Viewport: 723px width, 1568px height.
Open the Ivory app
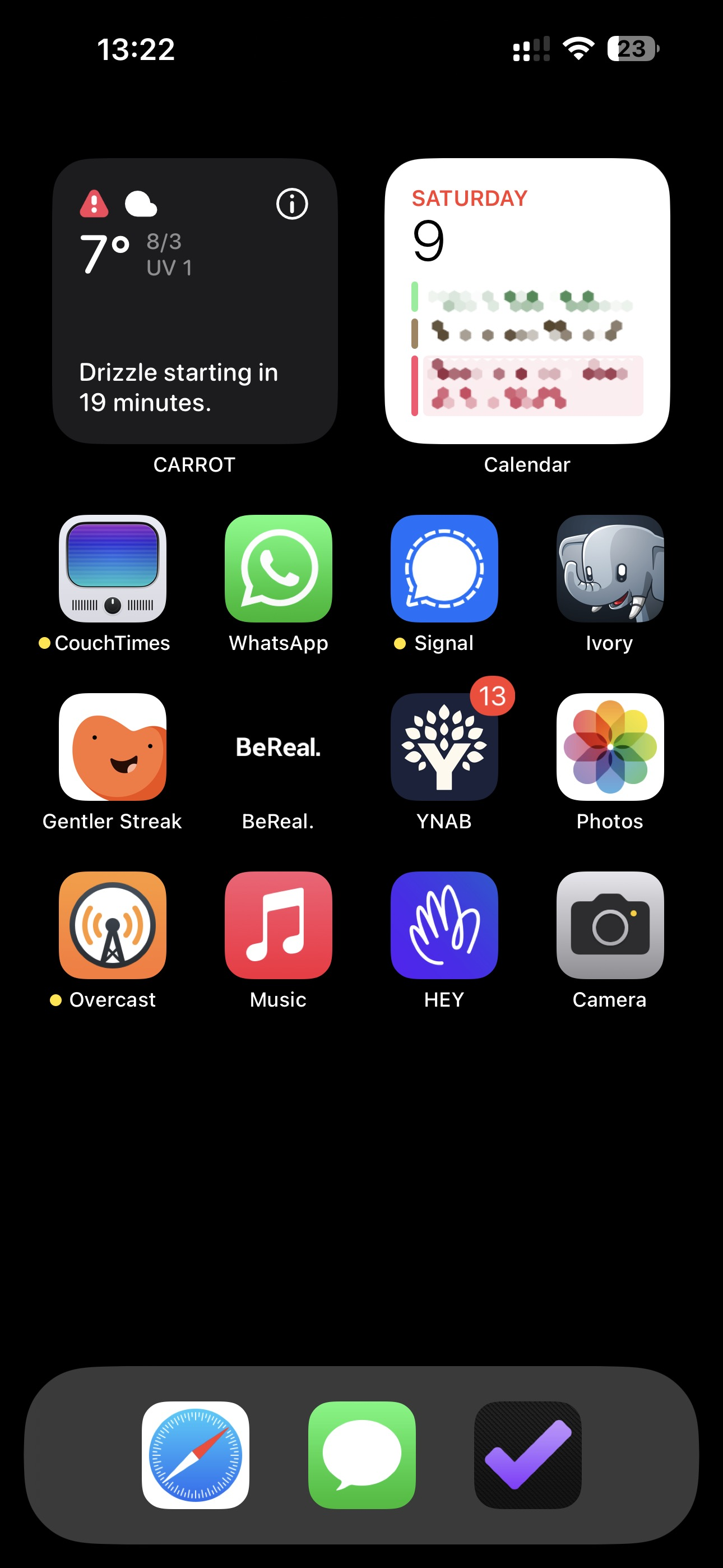coord(610,569)
